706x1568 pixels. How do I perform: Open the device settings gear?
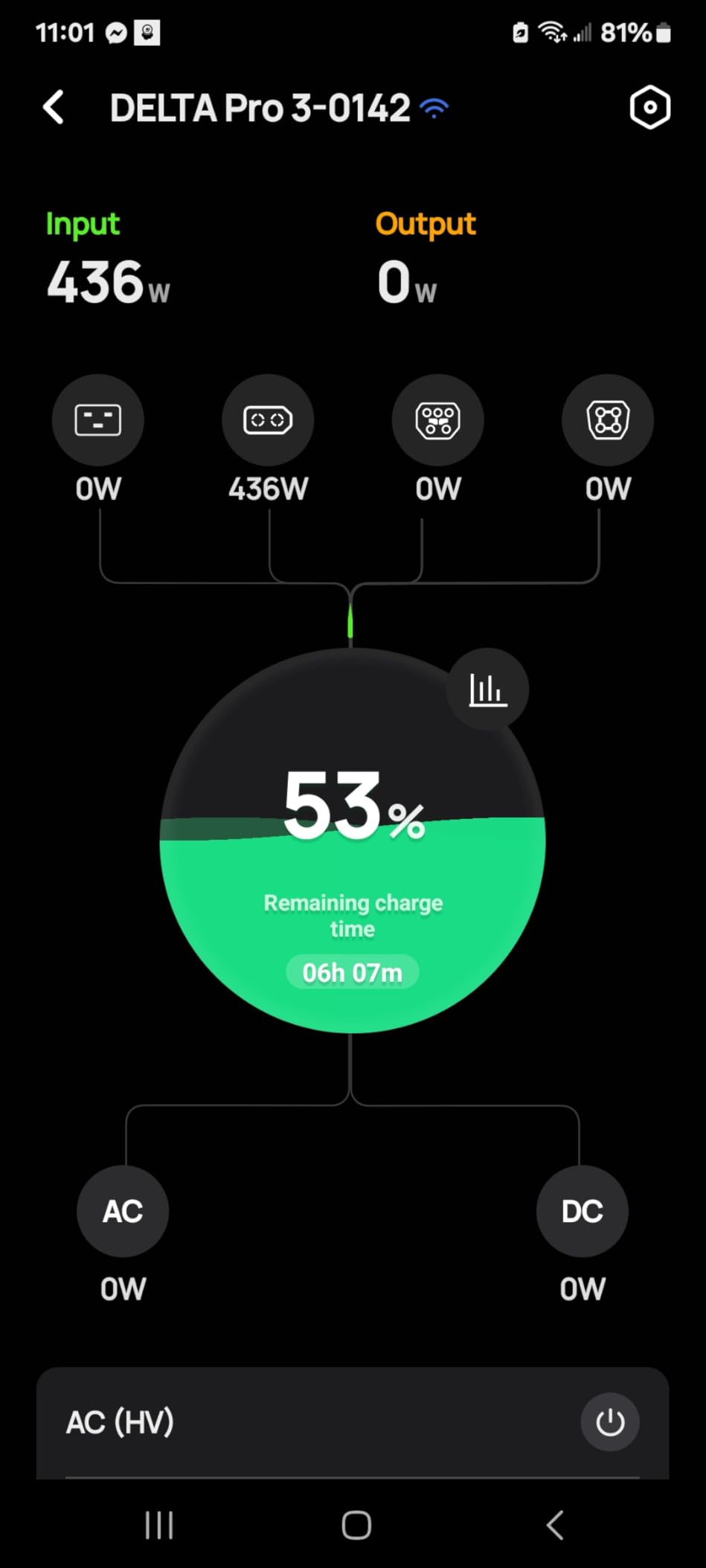[x=649, y=107]
